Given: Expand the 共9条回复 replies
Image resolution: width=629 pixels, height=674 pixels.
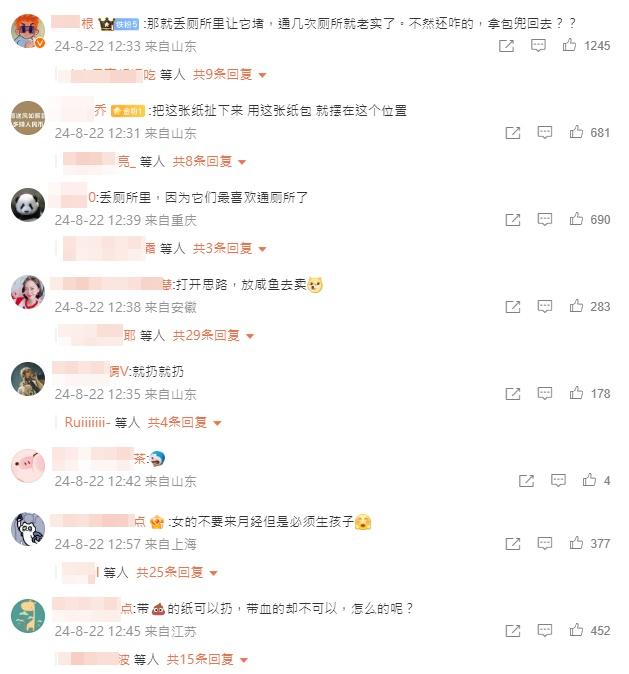Looking at the screenshot, I should point(229,74).
